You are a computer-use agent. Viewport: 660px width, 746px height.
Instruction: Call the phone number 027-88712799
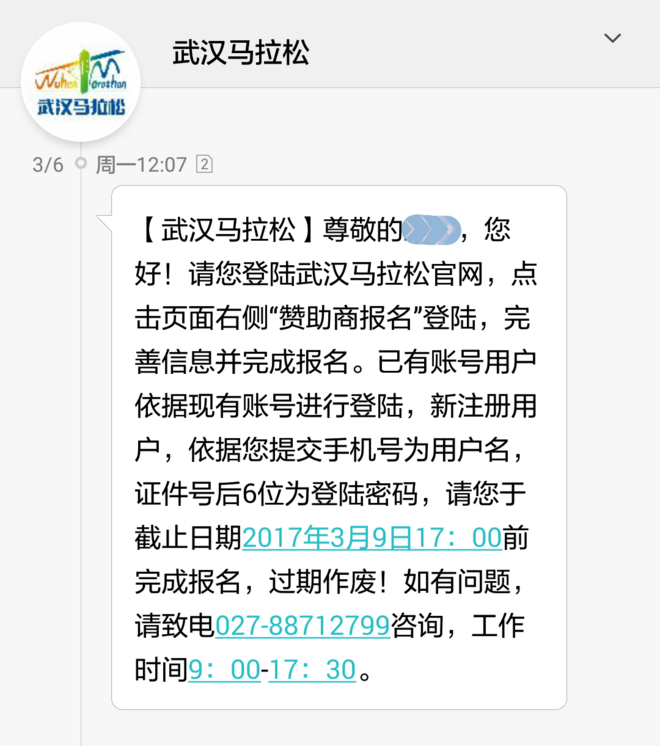pyautogui.click(x=302, y=626)
